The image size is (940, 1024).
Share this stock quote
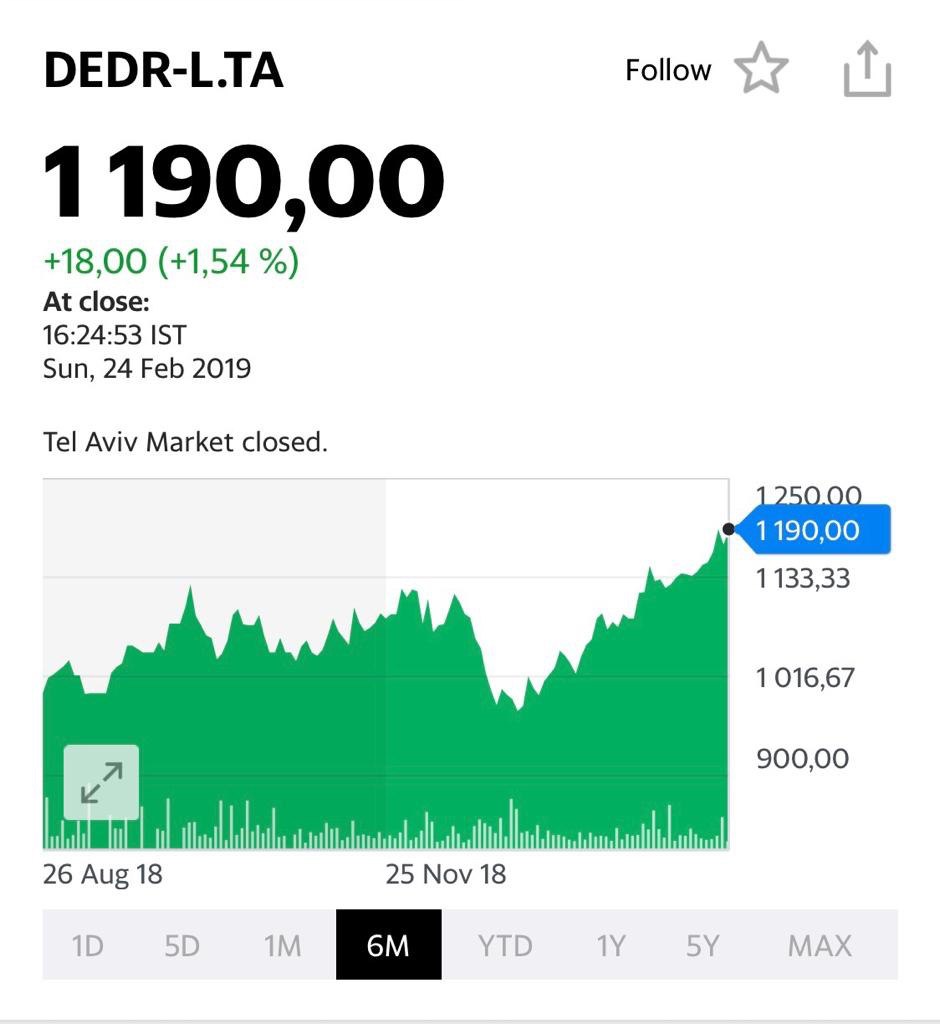pos(867,69)
